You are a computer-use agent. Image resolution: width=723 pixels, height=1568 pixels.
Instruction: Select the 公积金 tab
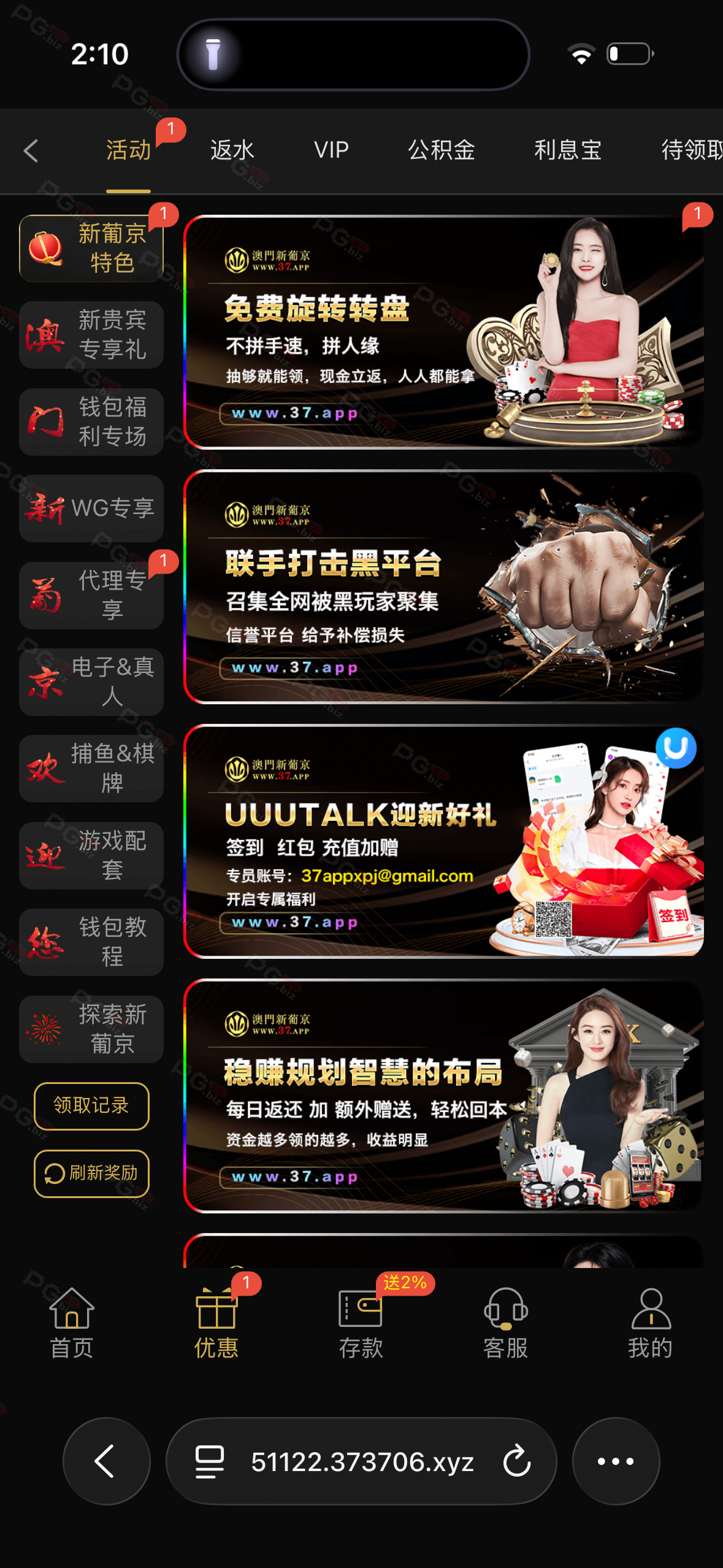click(442, 150)
